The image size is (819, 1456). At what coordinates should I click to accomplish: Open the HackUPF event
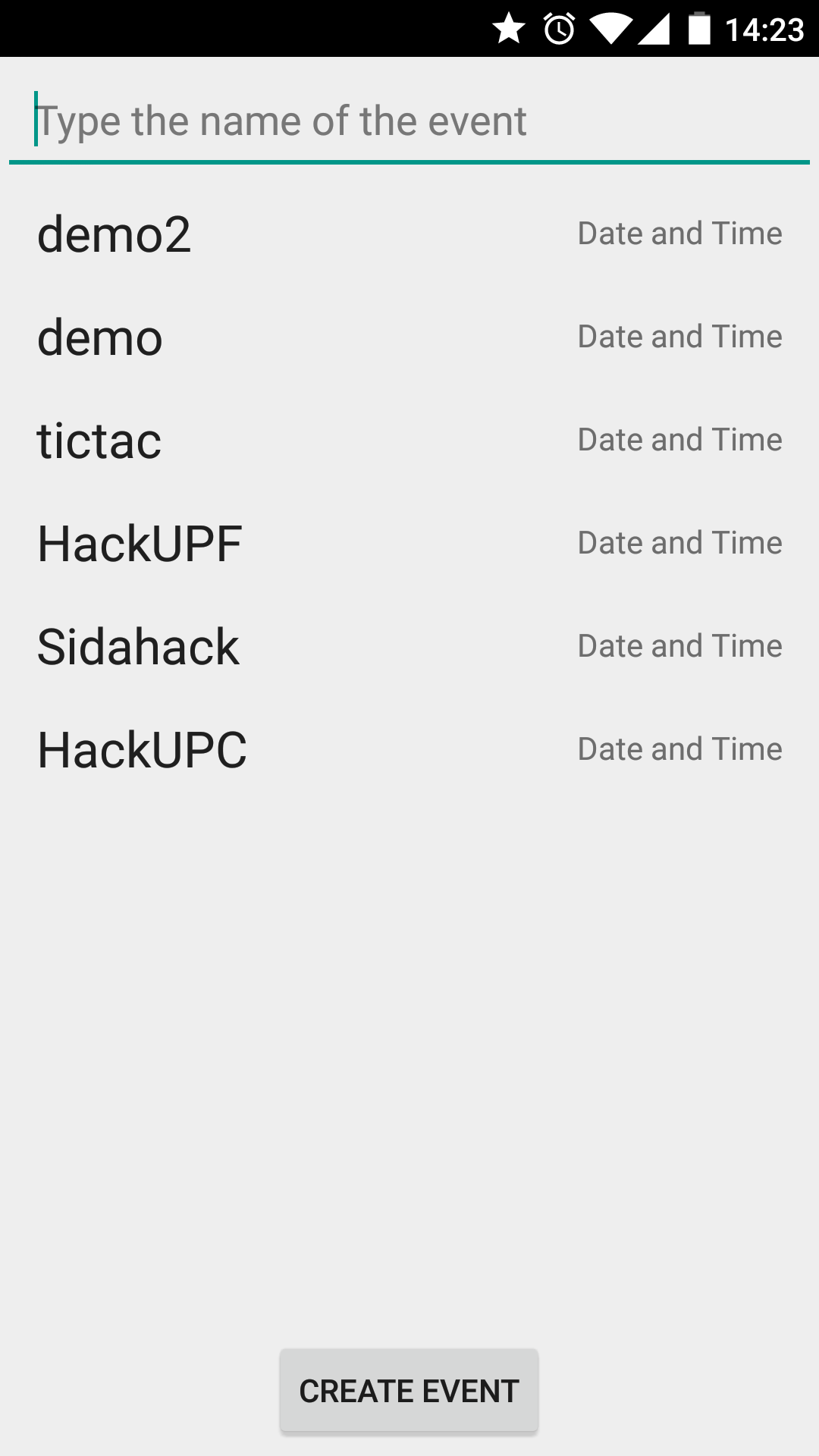pos(140,544)
